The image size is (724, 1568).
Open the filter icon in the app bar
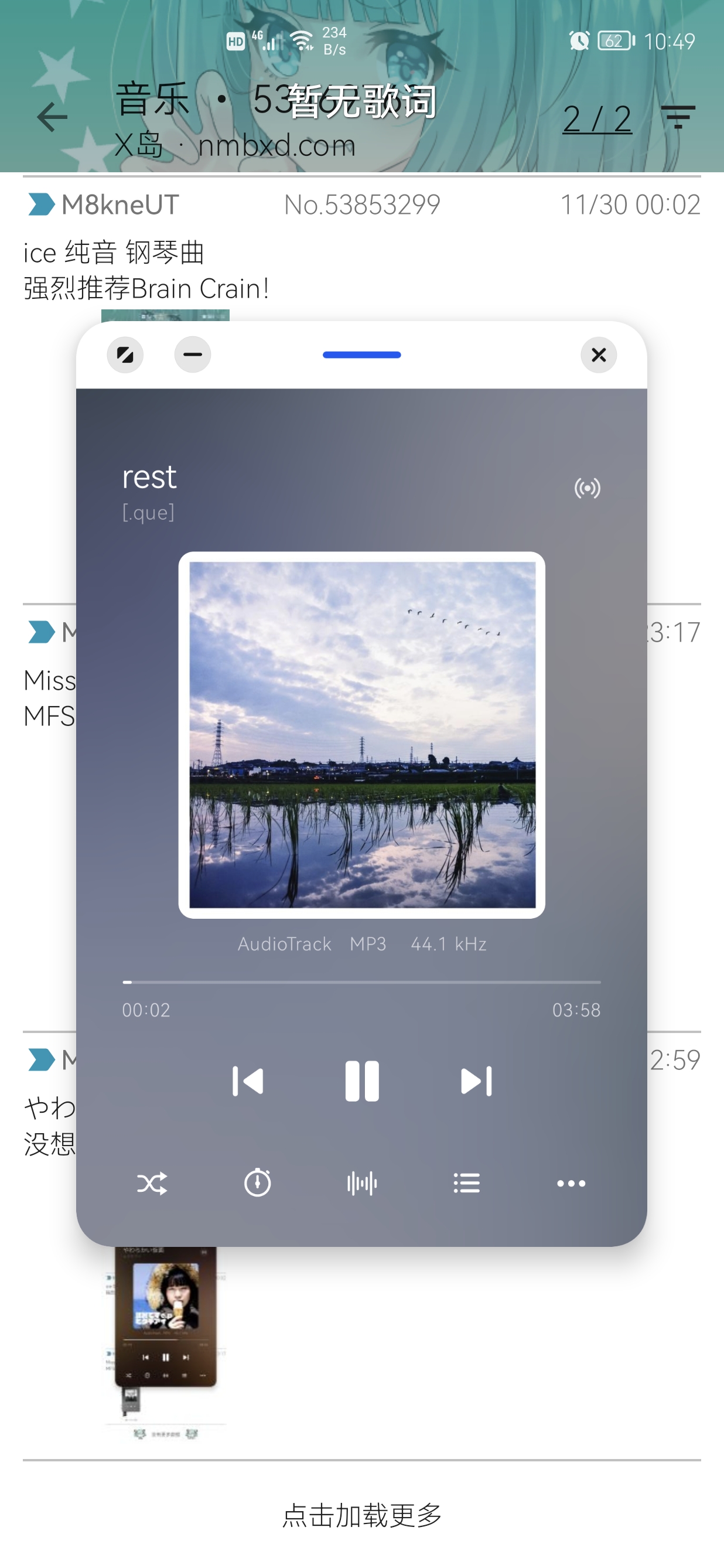678,117
